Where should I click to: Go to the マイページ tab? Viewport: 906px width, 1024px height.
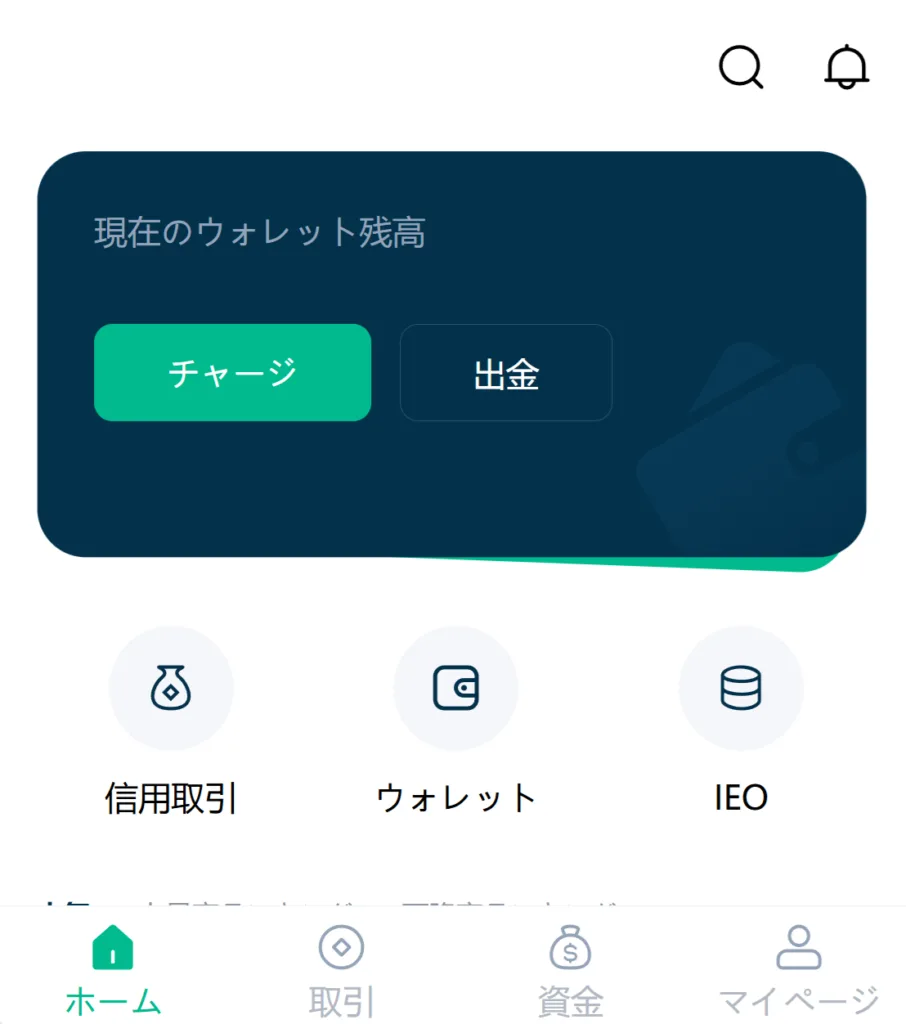(x=798, y=970)
